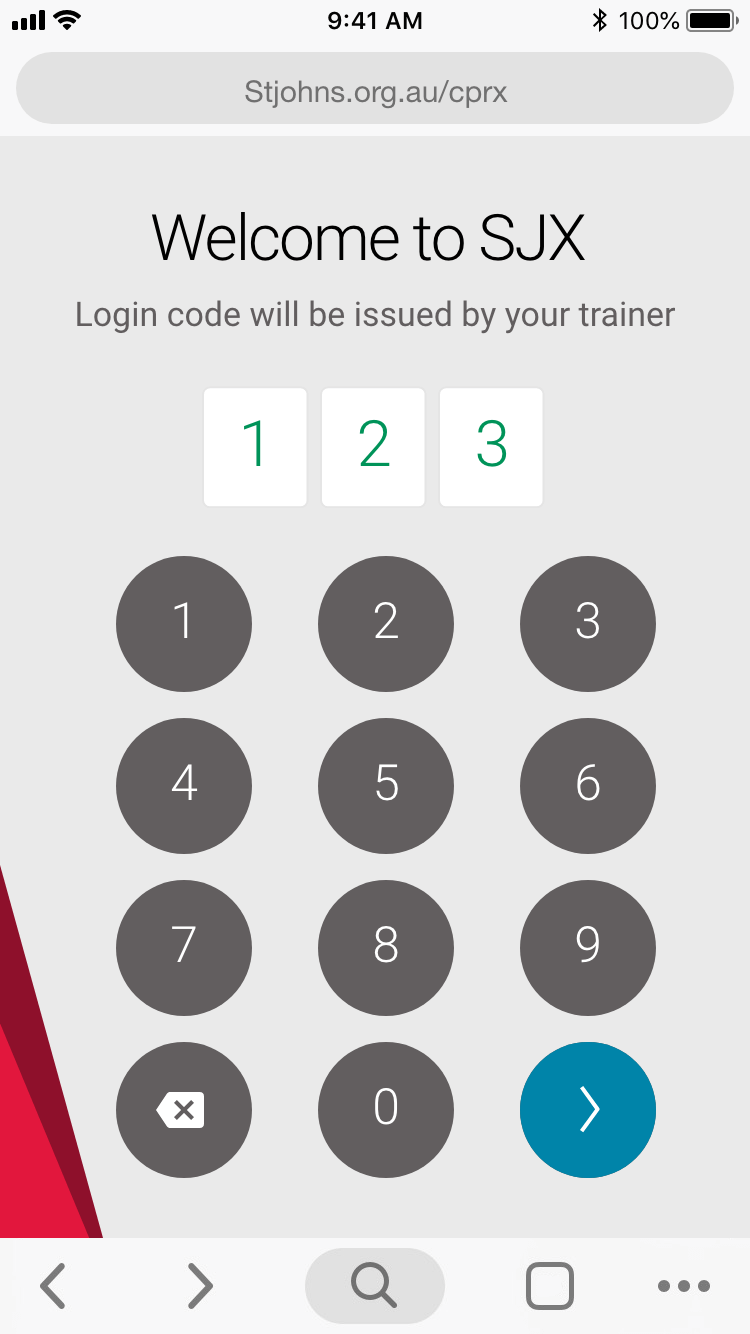The width and height of the screenshot is (750, 1334).
Task: Tap the 5 key
Action: [386, 786]
